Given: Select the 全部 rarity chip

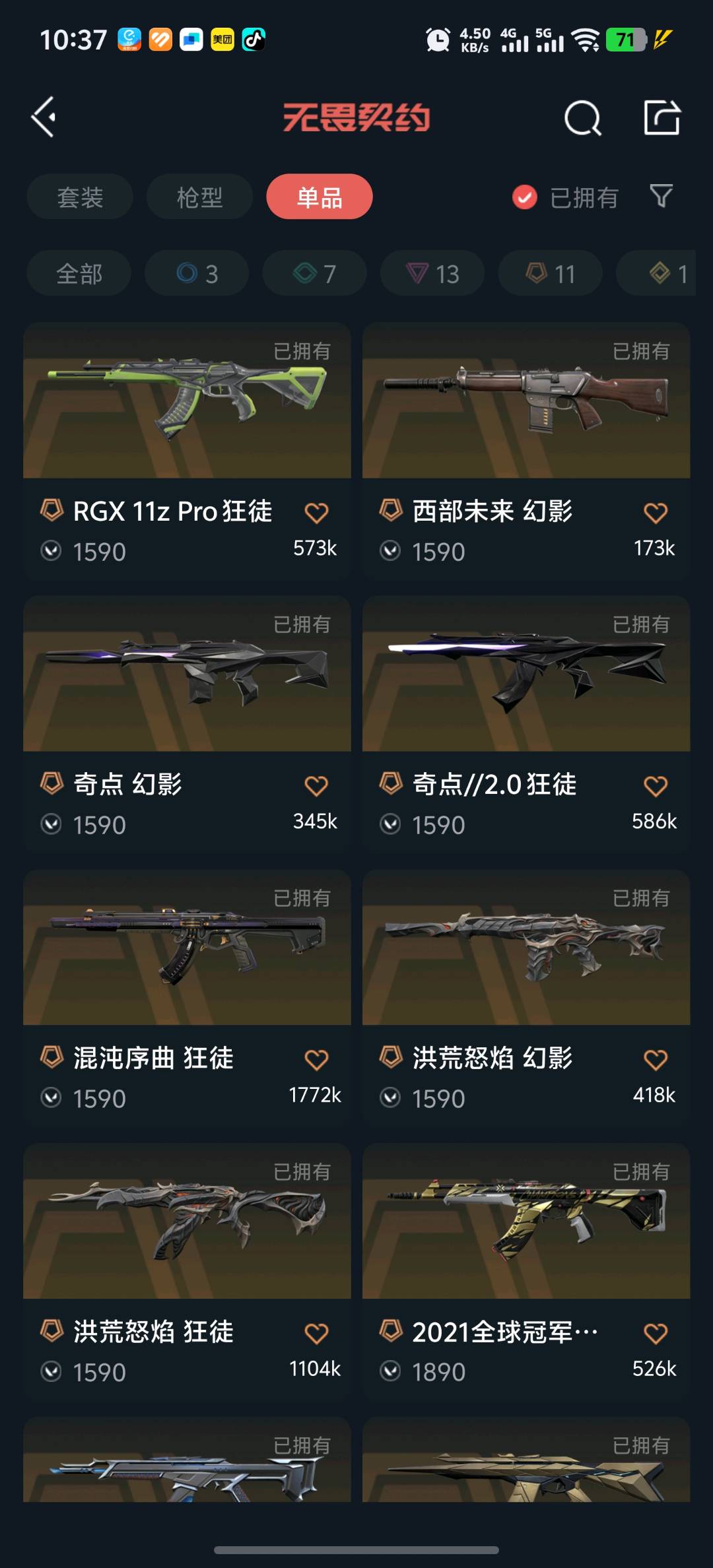Looking at the screenshot, I should pyautogui.click(x=79, y=273).
